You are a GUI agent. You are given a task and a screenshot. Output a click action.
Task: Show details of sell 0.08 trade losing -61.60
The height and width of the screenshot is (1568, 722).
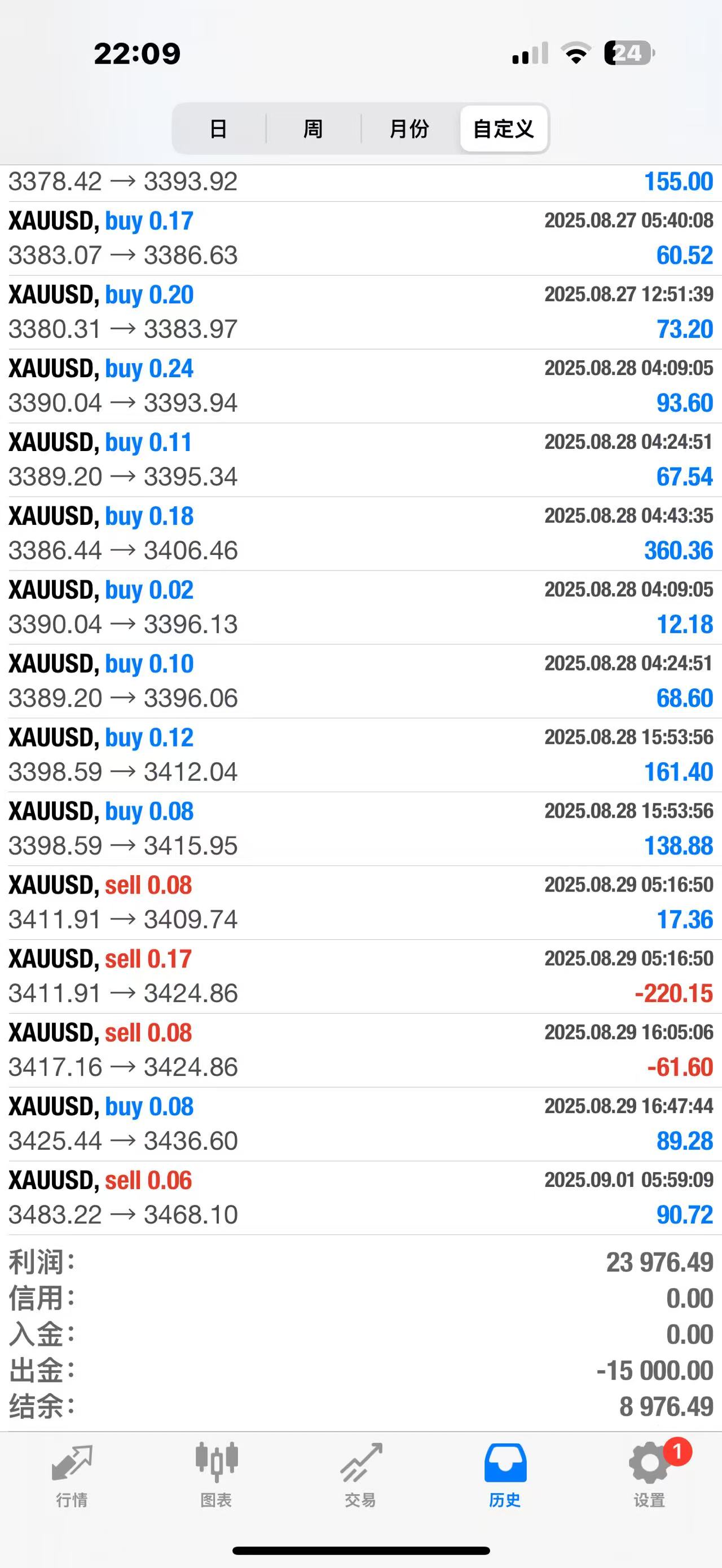pyautogui.click(x=360, y=1050)
